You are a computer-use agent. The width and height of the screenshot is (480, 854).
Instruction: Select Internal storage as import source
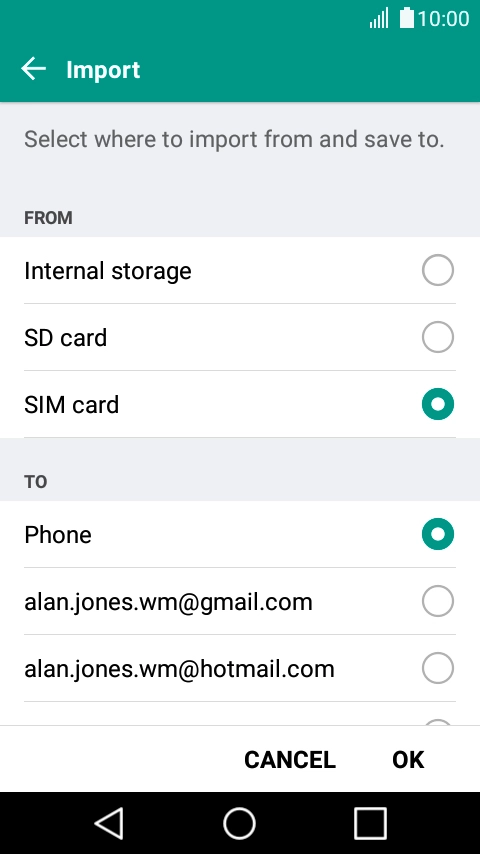pyautogui.click(x=240, y=270)
